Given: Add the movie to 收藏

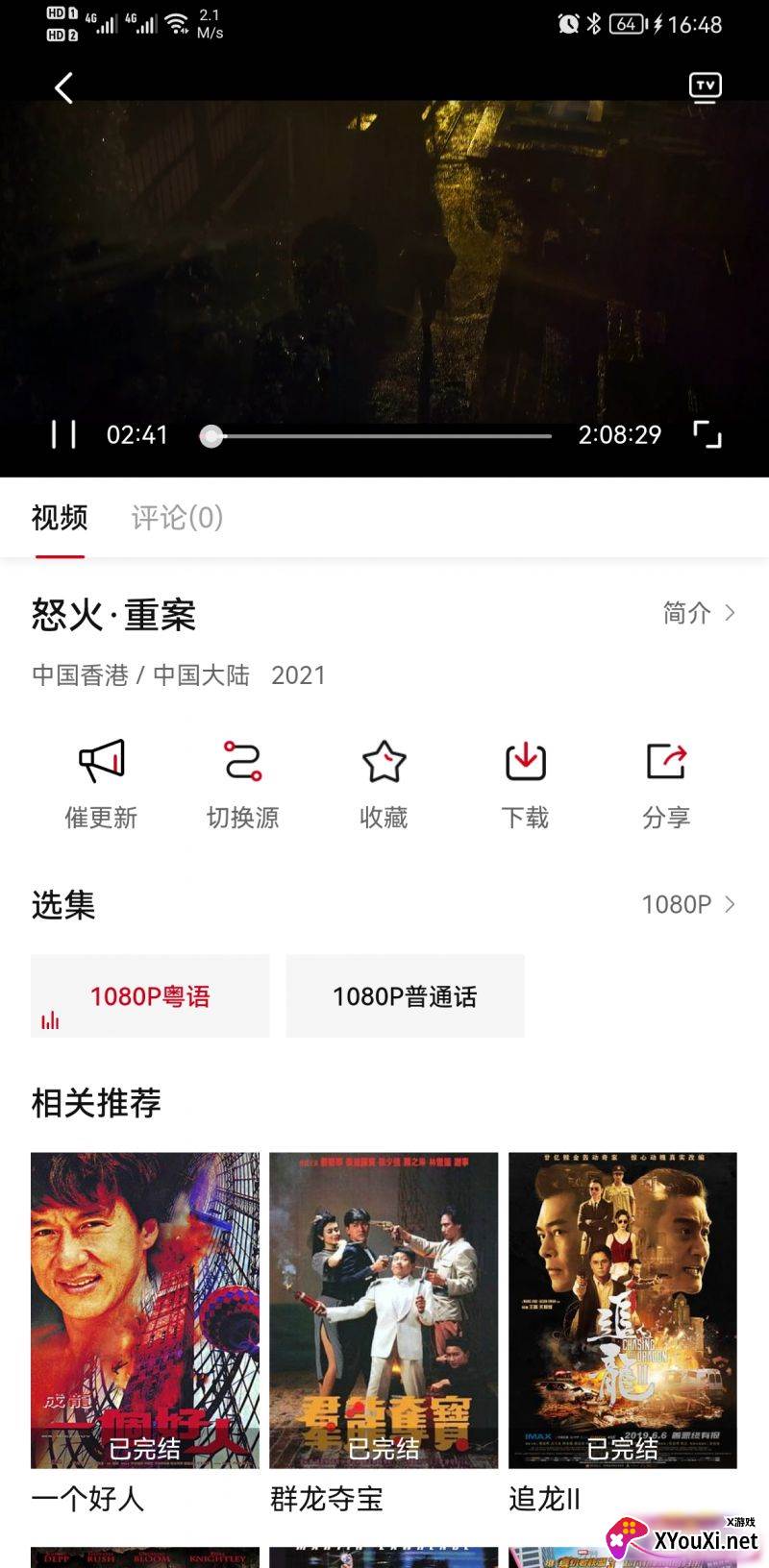Looking at the screenshot, I should [x=384, y=783].
